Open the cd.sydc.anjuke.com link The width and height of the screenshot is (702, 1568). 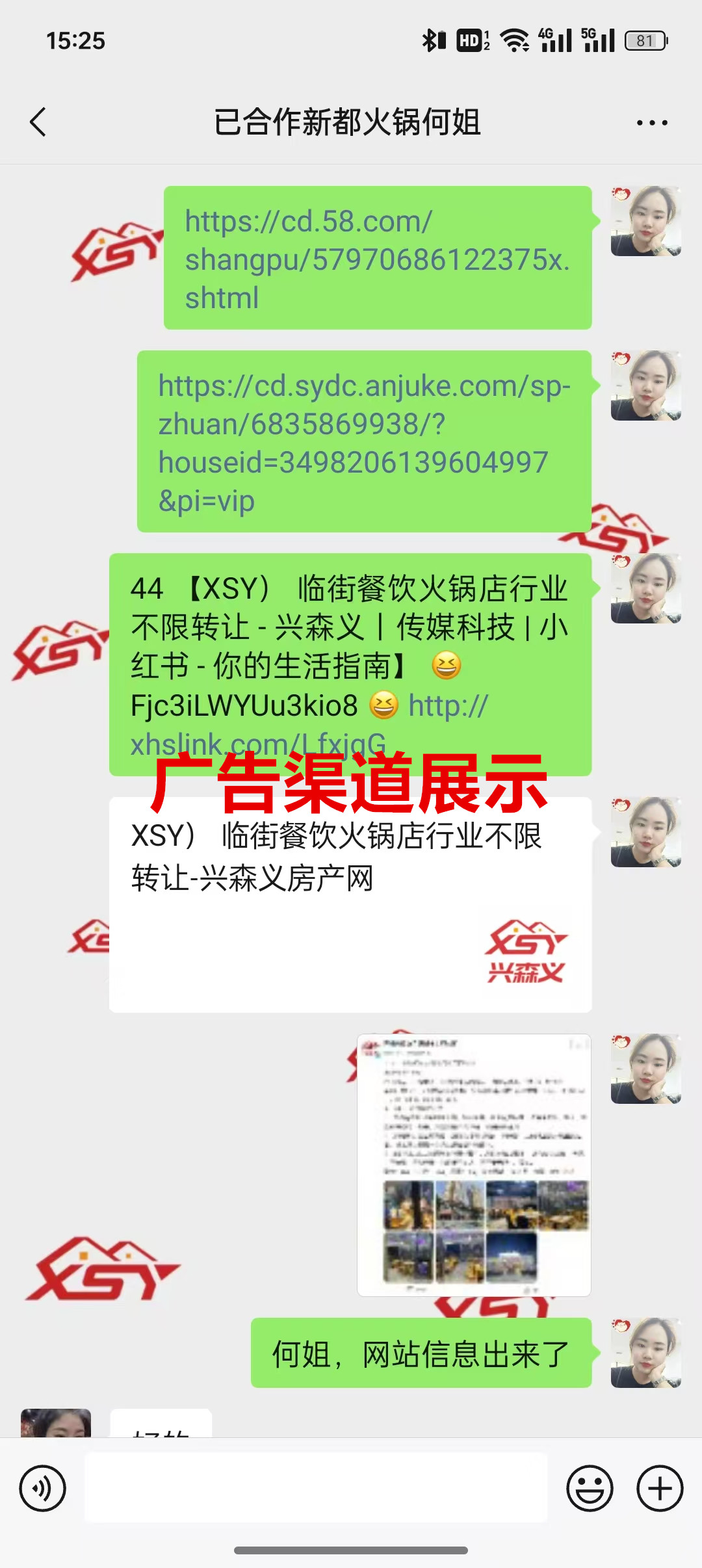364,442
